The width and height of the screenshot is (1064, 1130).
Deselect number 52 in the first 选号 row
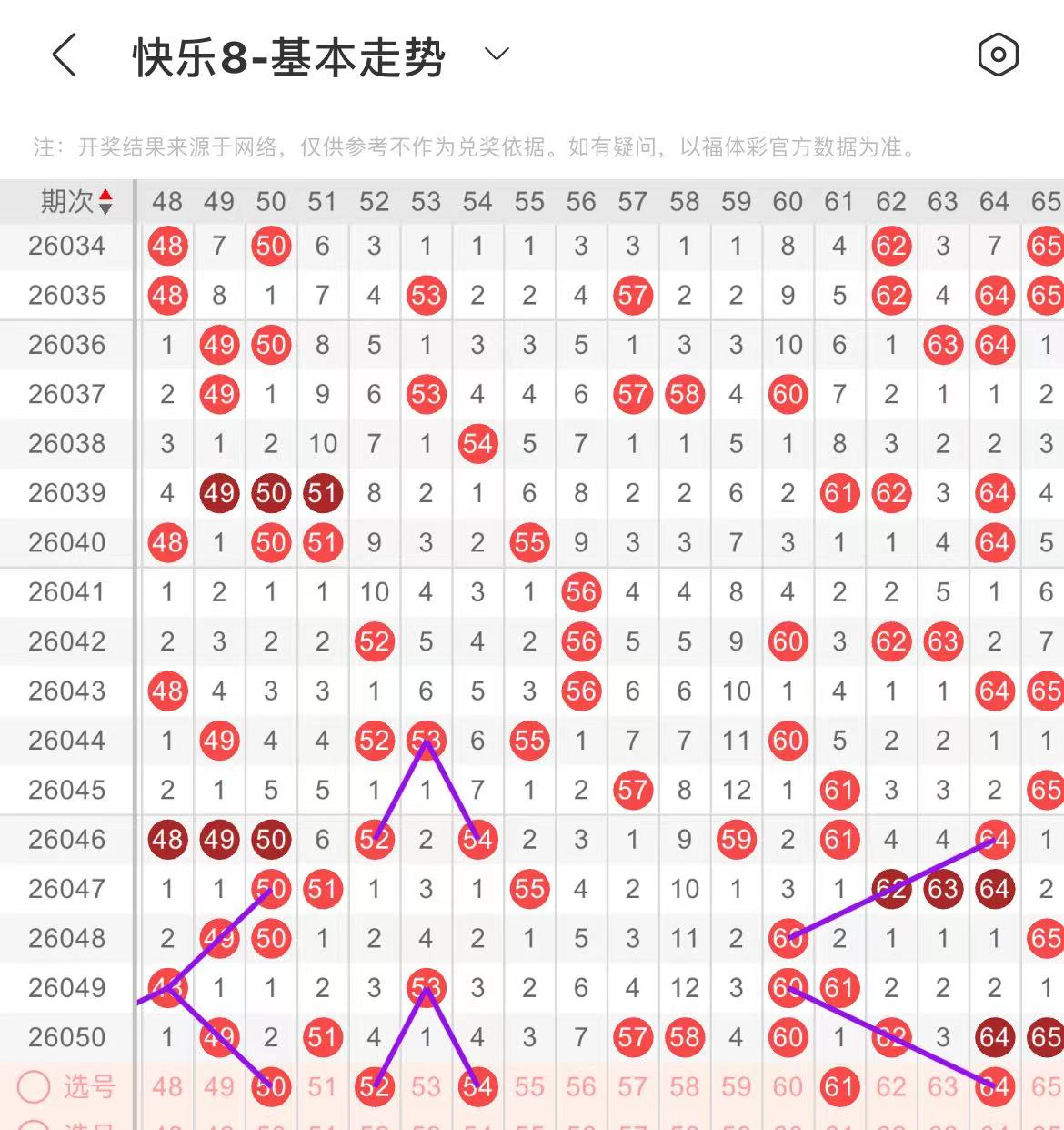point(374,1086)
